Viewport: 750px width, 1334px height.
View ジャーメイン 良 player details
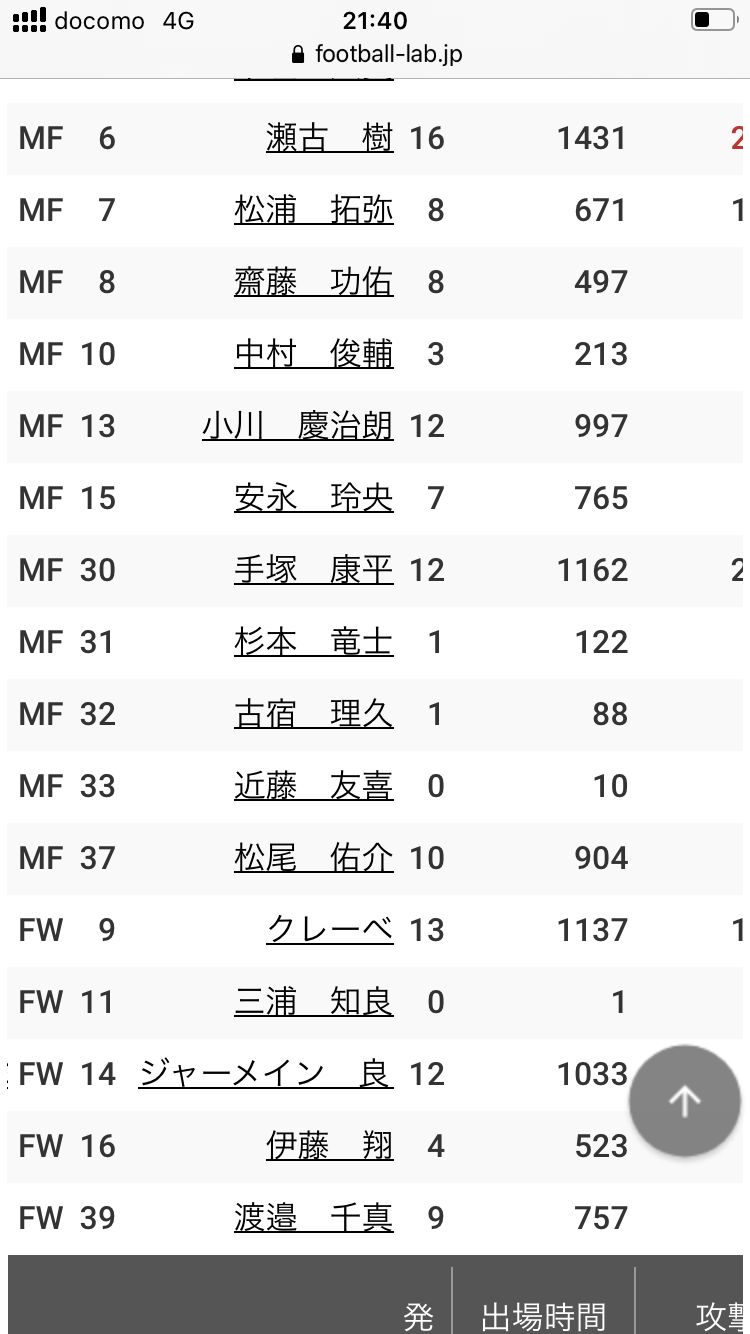pos(266,1074)
